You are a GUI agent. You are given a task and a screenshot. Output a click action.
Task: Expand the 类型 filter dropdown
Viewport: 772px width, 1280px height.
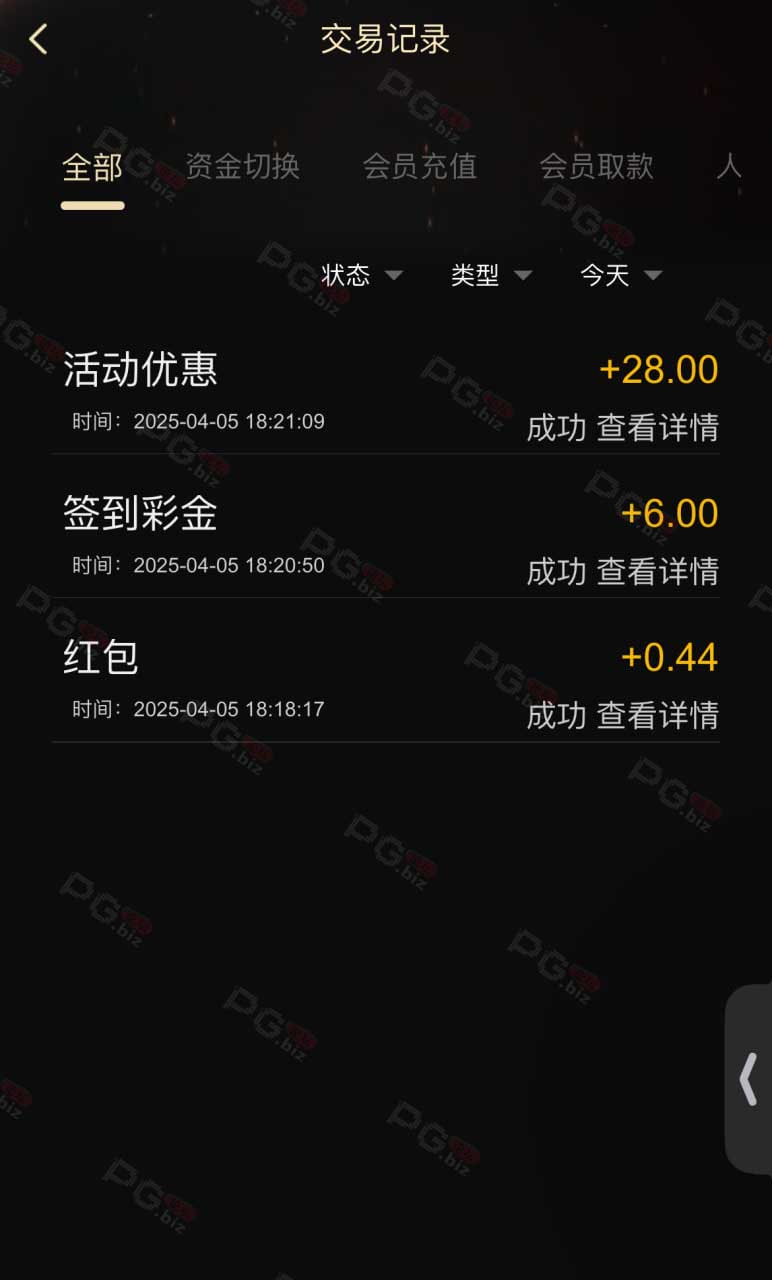click(x=491, y=275)
